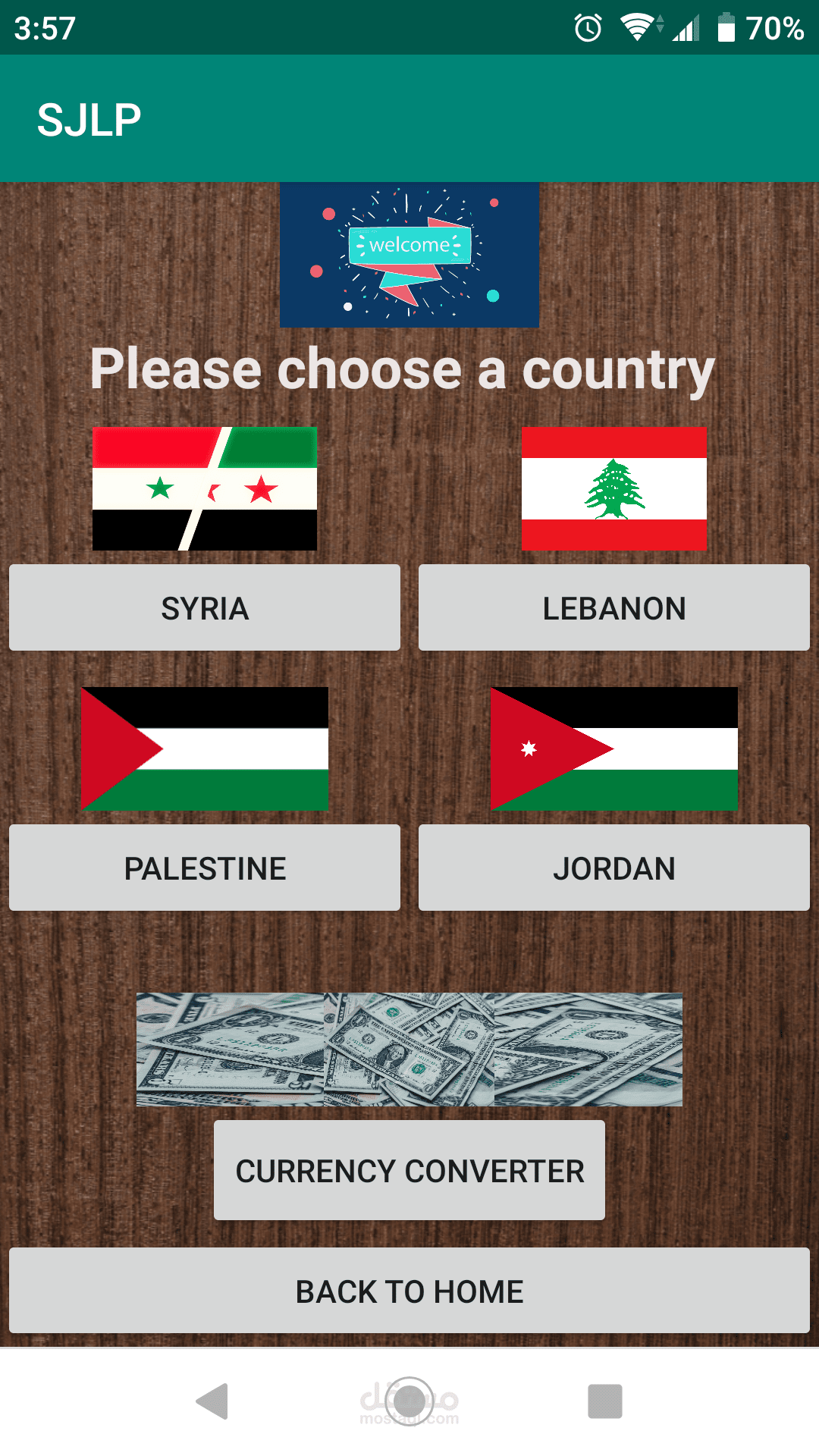This screenshot has height=1456, width=819.
Task: Open the Palestine option
Action: (x=205, y=868)
